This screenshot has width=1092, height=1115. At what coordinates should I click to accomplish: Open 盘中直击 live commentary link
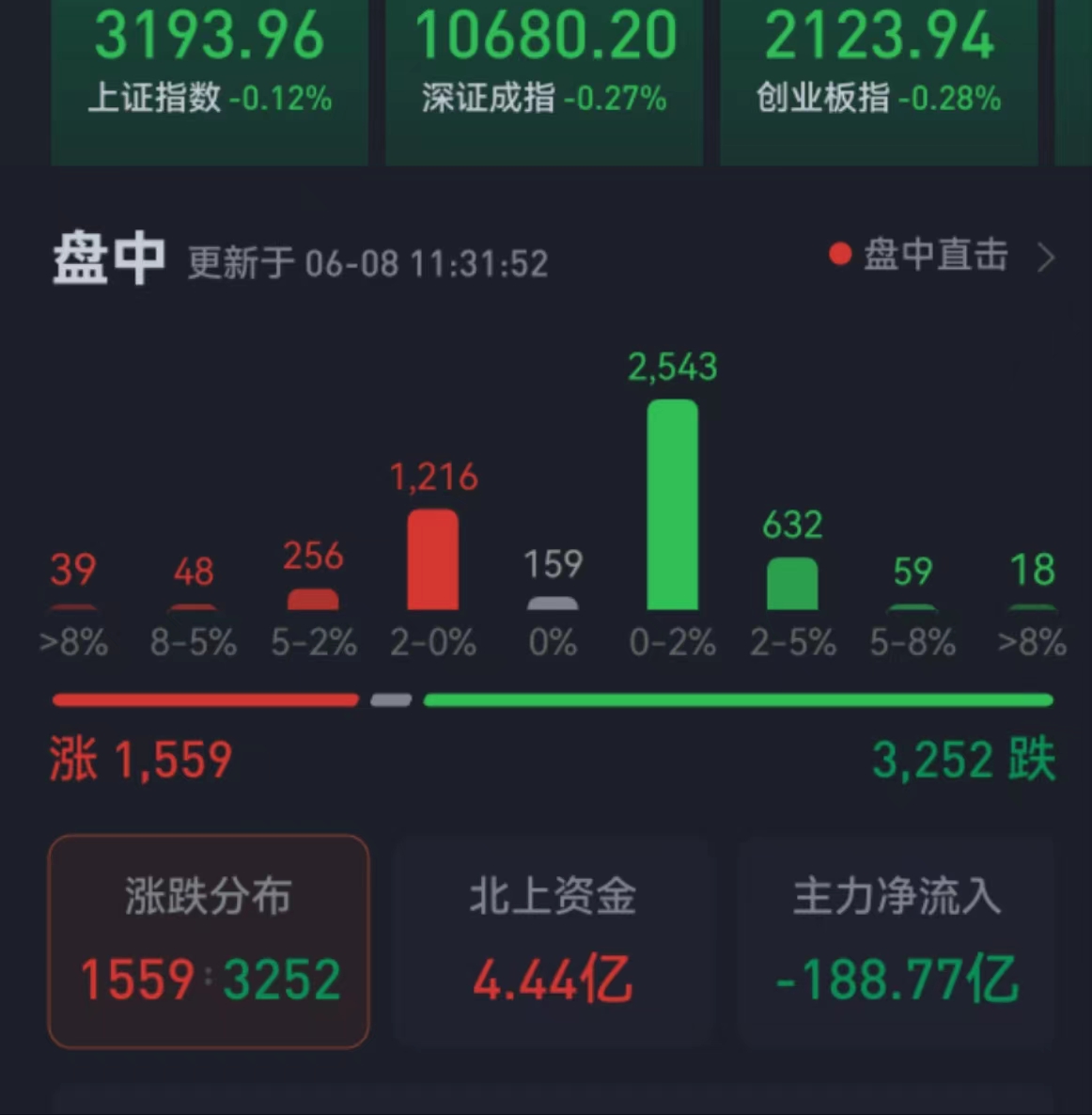(940, 256)
